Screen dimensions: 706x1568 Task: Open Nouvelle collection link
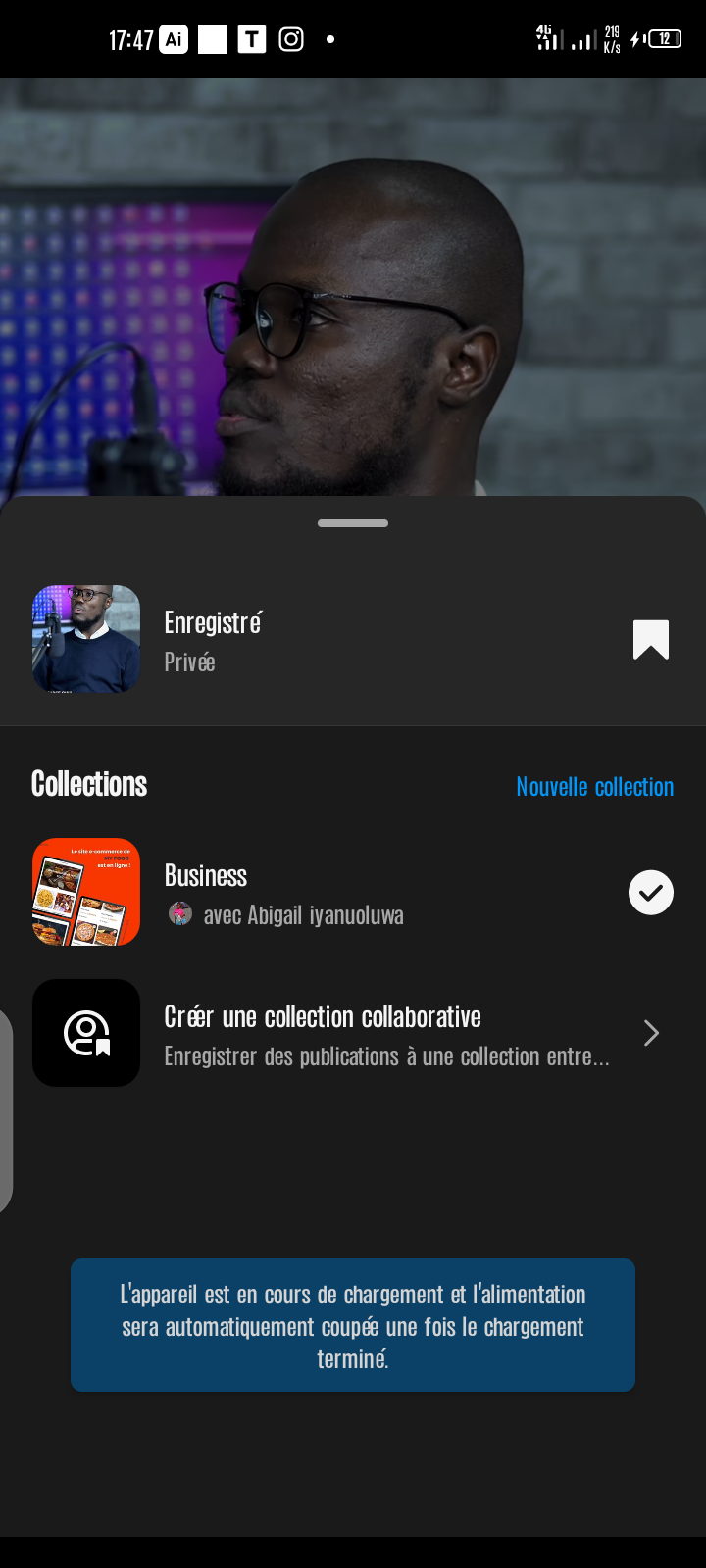point(594,787)
